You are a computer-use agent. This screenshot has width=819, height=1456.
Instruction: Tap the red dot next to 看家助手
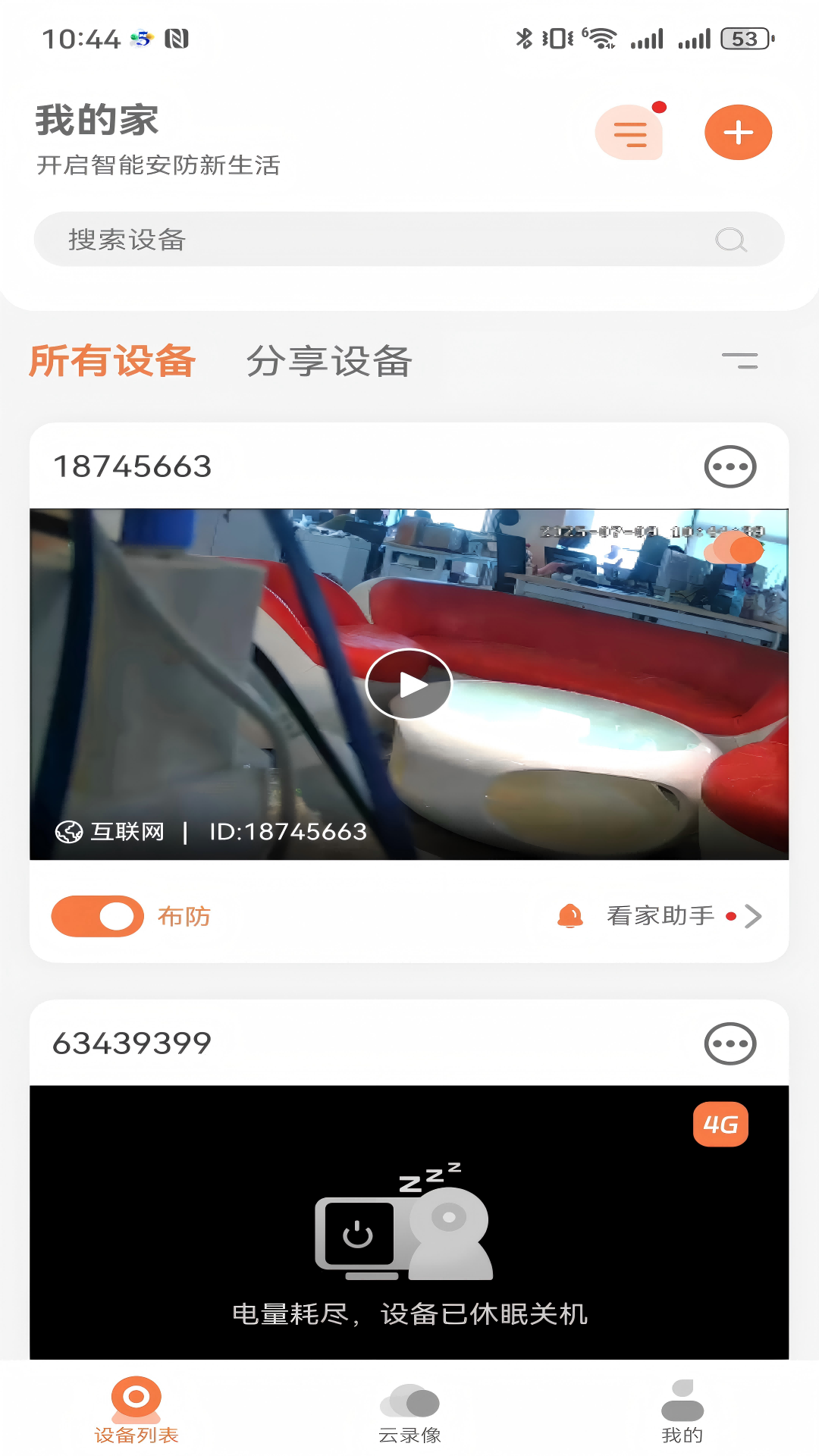click(x=732, y=918)
